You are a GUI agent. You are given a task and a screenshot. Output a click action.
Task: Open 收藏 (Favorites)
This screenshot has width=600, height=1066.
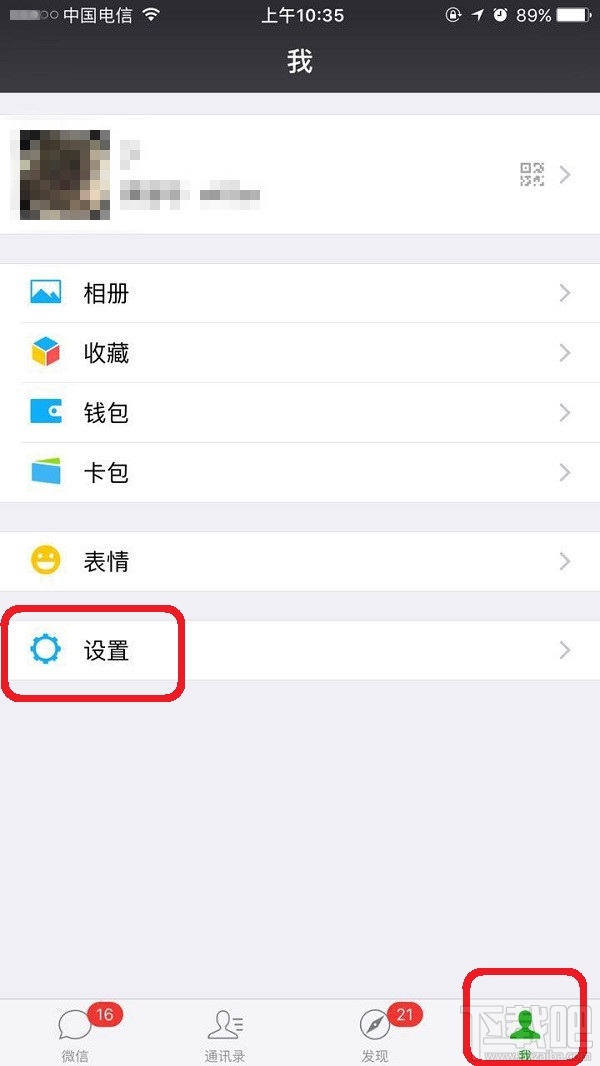[300, 353]
